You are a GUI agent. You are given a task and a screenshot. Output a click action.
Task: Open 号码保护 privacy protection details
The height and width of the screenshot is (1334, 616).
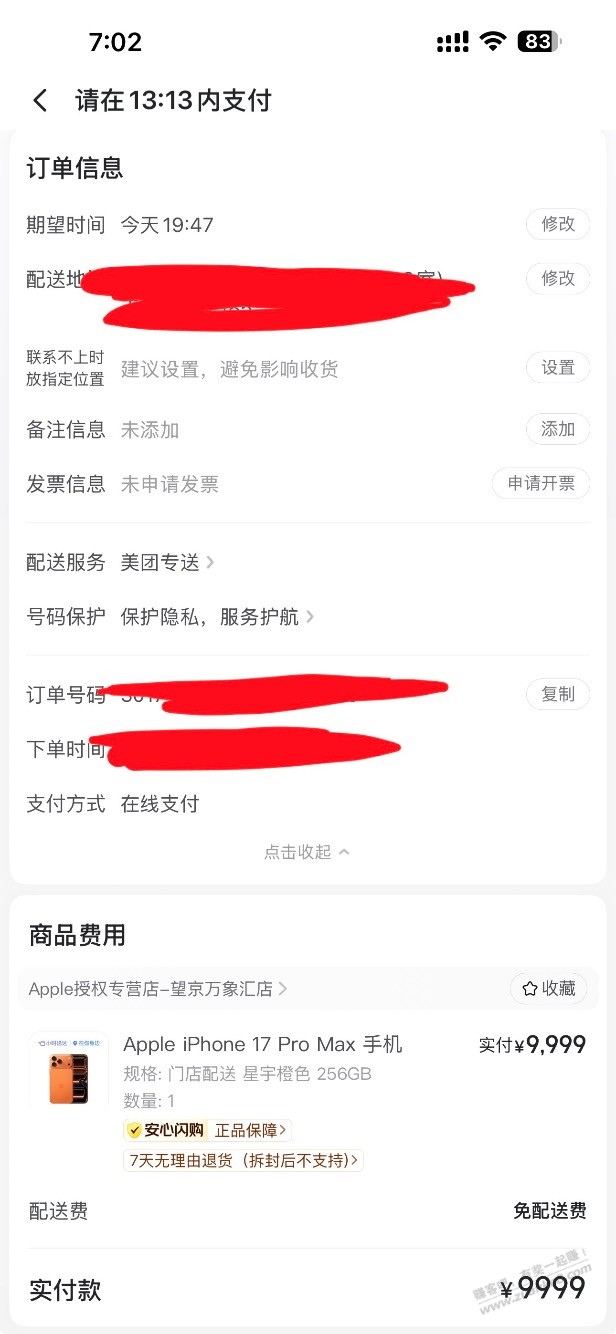point(216,616)
